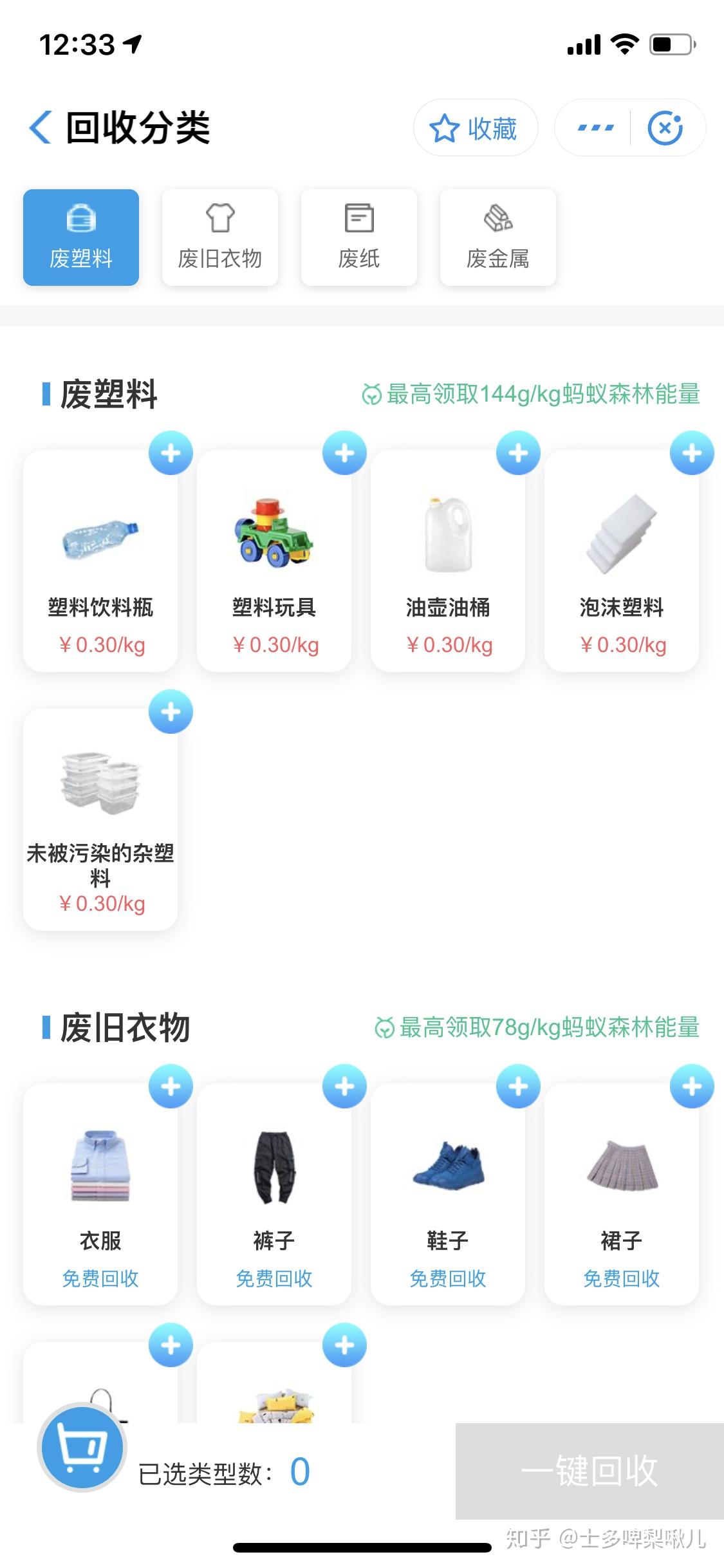724x1568 pixels.
Task: Close the mini program
Action: [665, 128]
